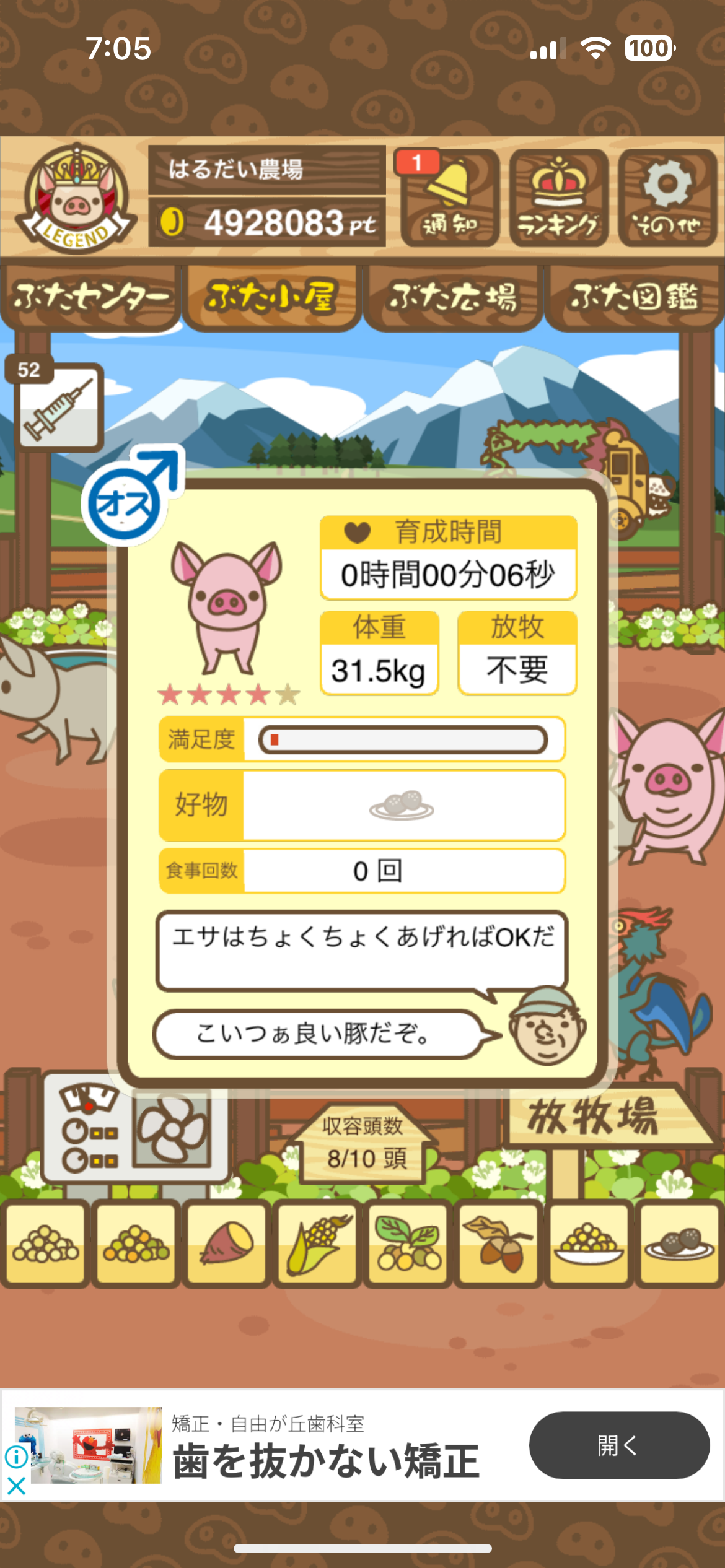Image resolution: width=725 pixels, height=1568 pixels.
Task: Feed the dark truffle balls on plate
Action: pos(679,1244)
